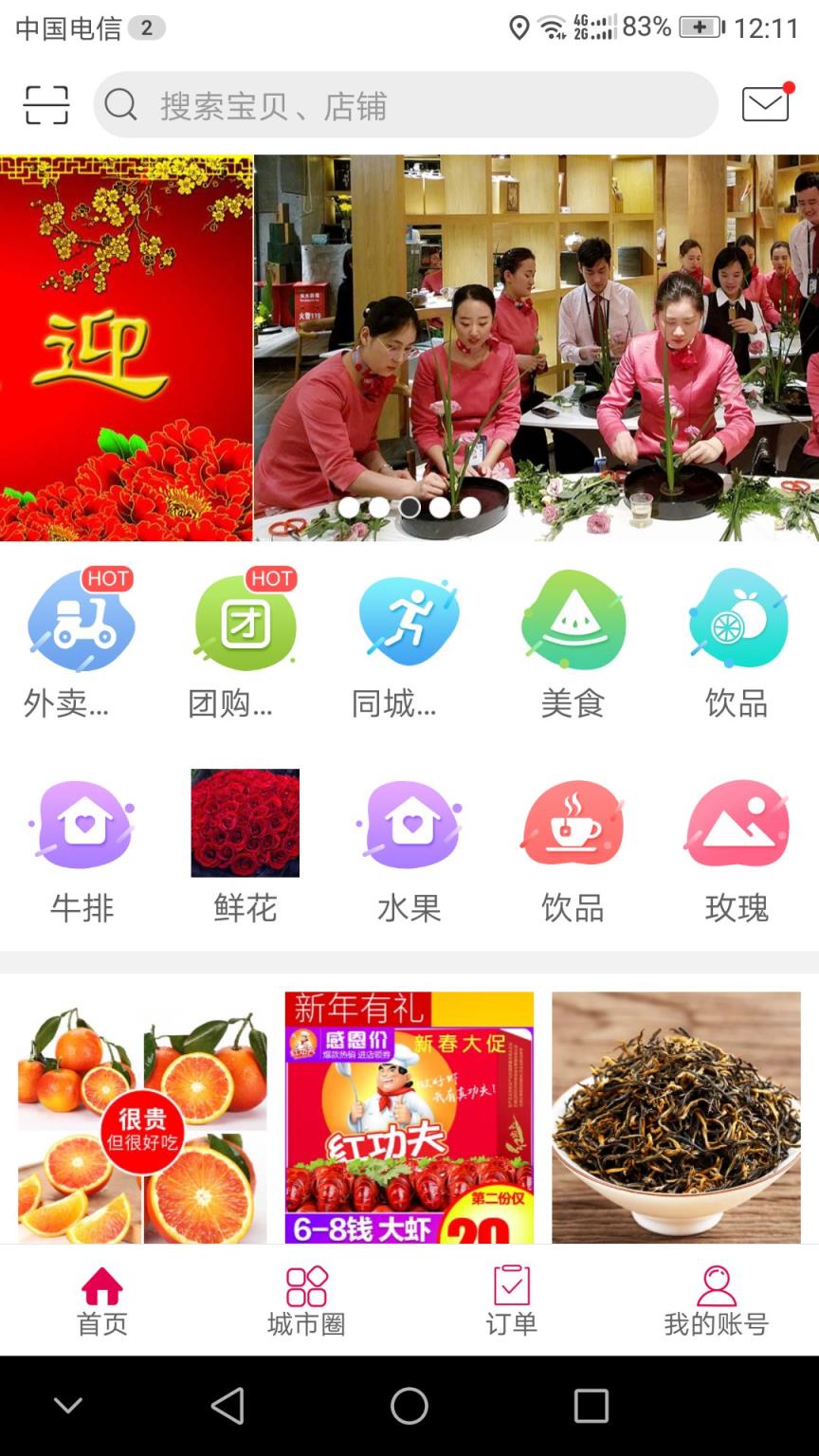Select the 鲜花 red roses category image
819x1456 pixels.
[x=245, y=823]
